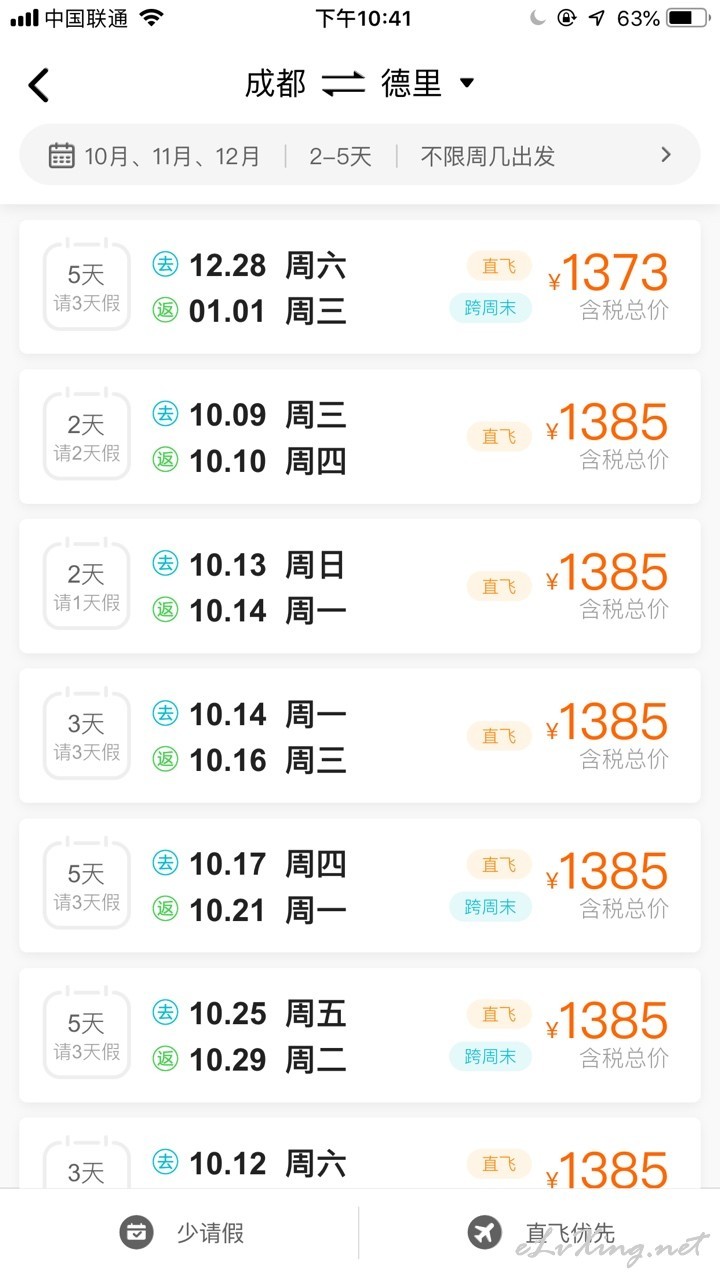The height and width of the screenshot is (1280, 720).
Task: Open the 10.25 to 10.29 flight option
Action: pyautogui.click(x=360, y=1035)
